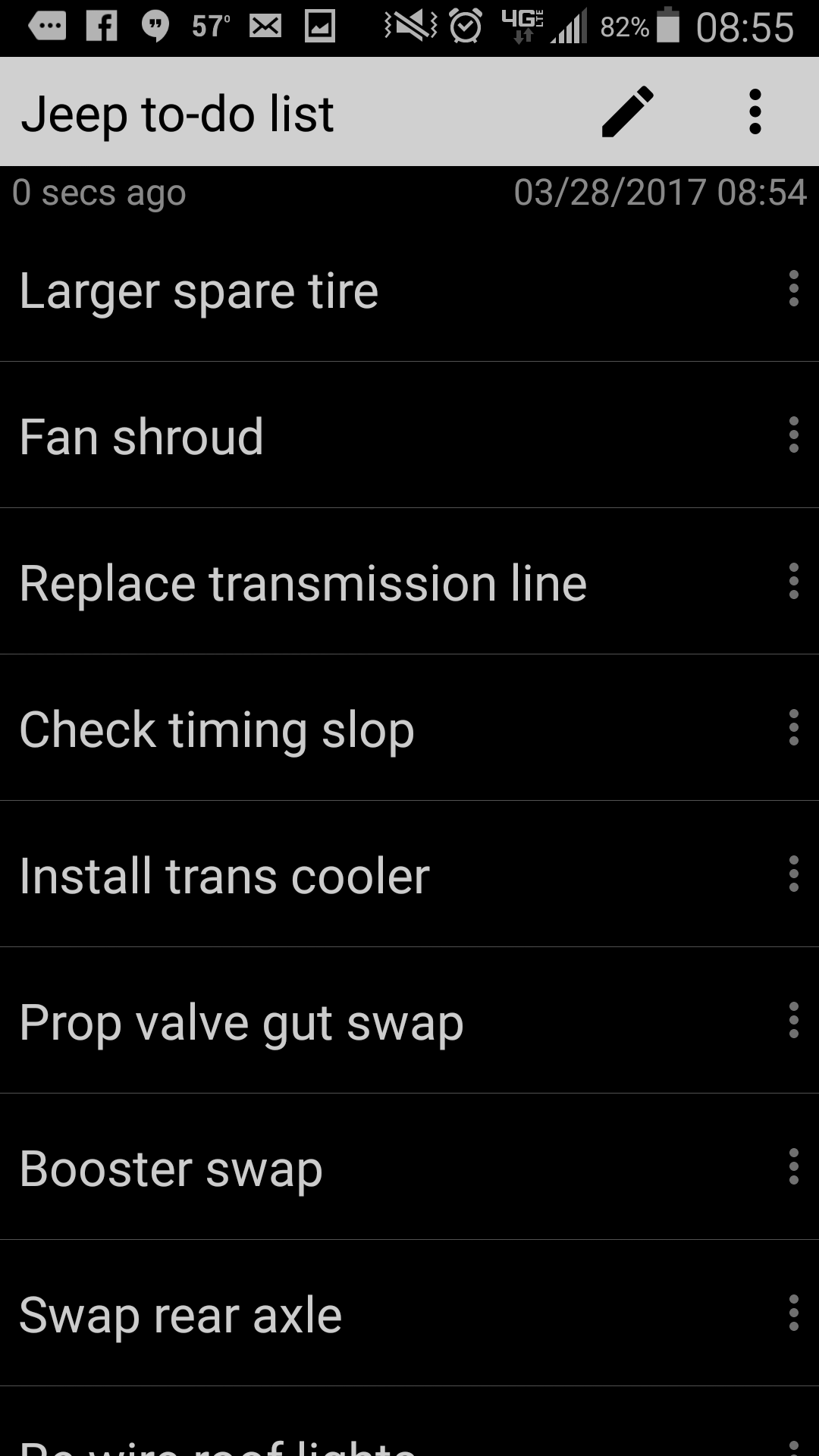819x1456 pixels.
Task: Tap the Booster swap entry
Action: (x=171, y=1169)
